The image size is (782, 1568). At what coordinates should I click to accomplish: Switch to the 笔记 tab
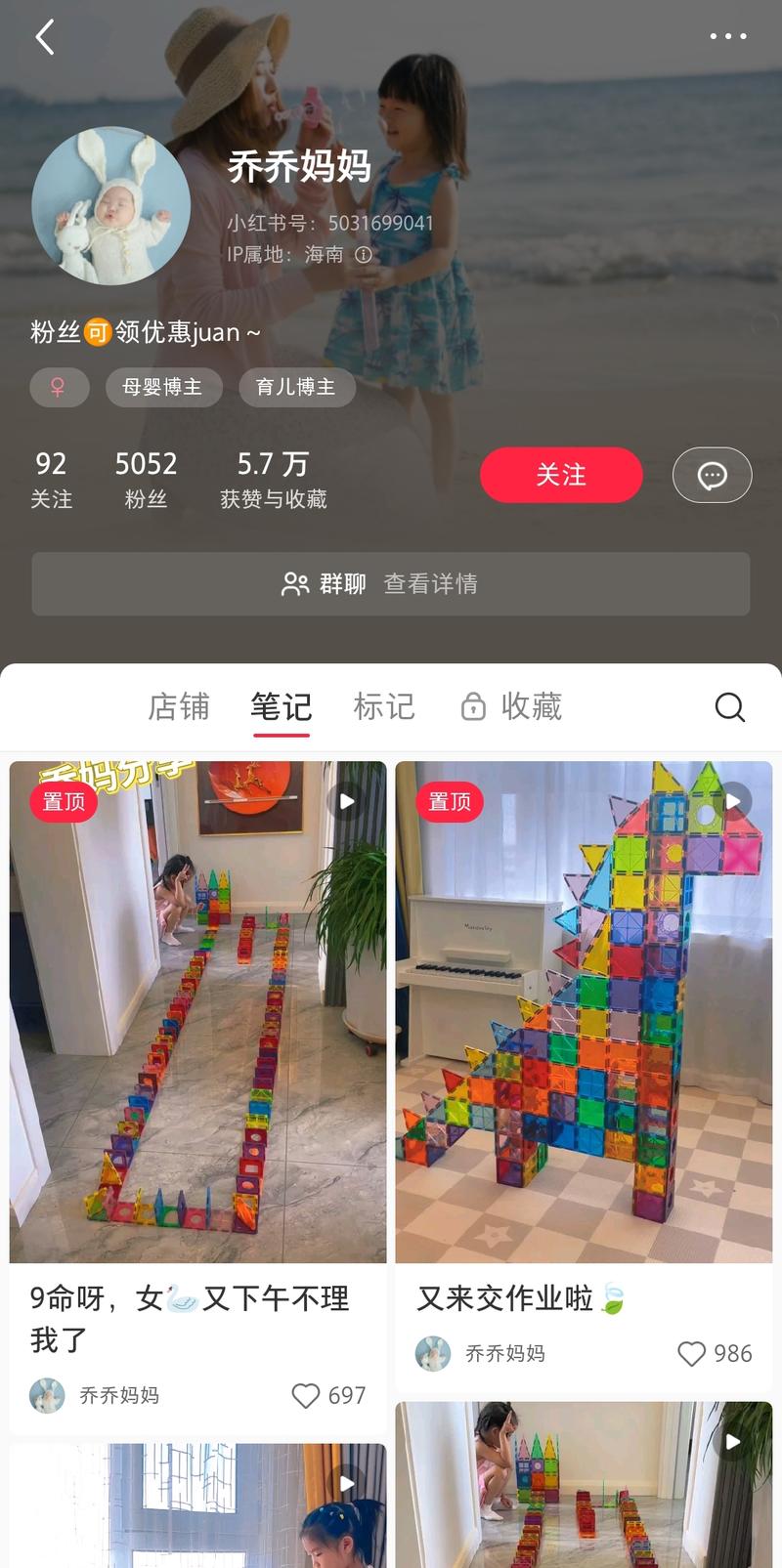point(281,706)
